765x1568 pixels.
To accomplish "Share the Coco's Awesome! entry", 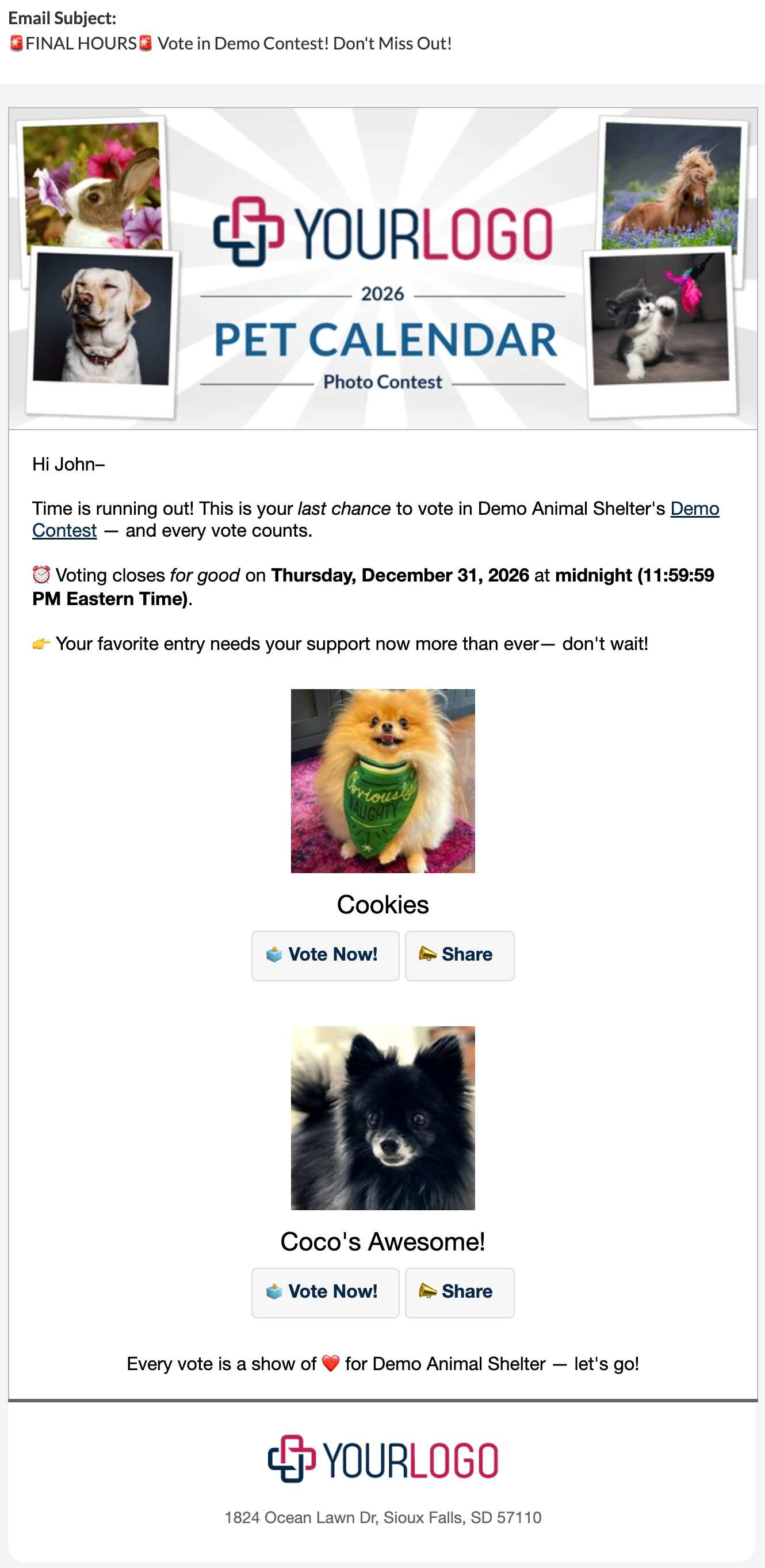I will coord(460,1292).
